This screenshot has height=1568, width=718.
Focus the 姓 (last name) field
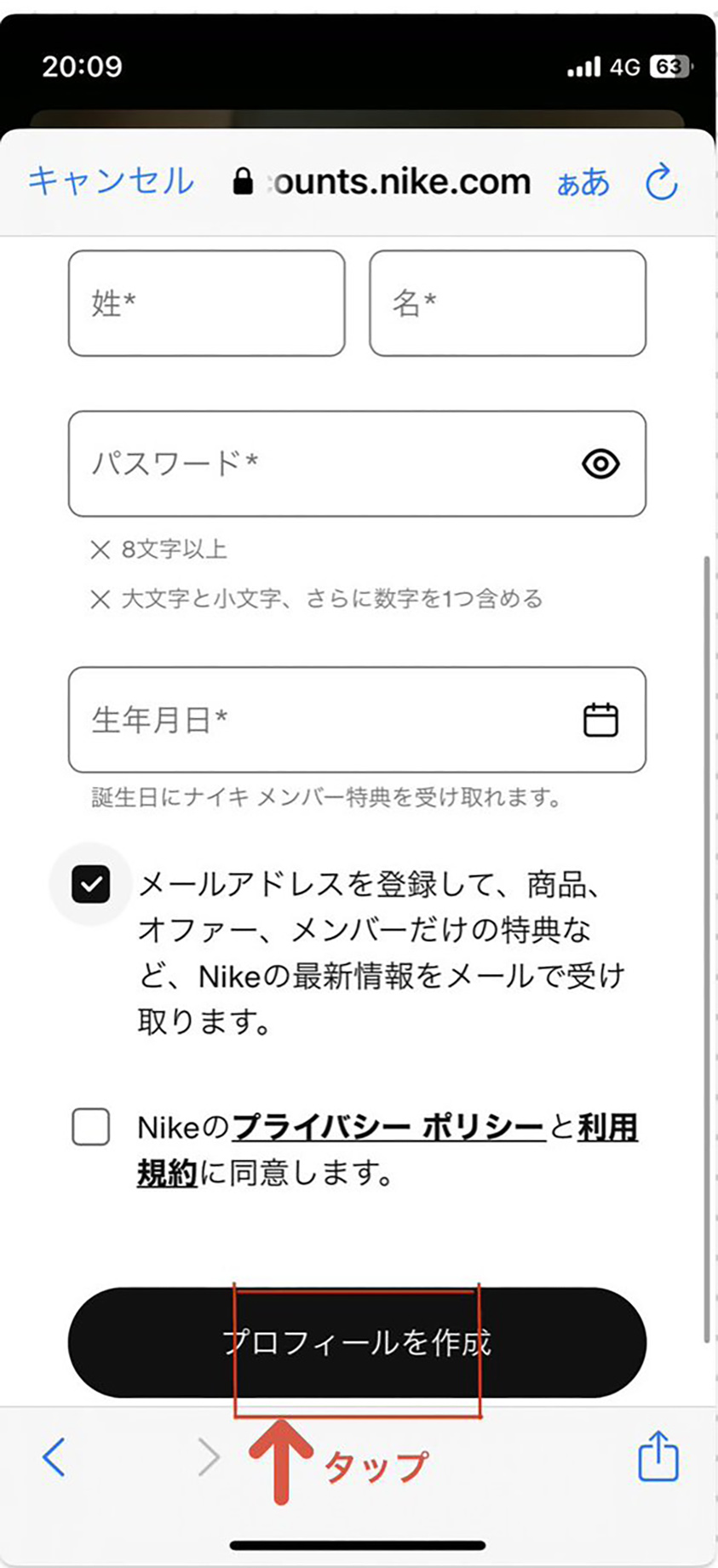pos(207,303)
